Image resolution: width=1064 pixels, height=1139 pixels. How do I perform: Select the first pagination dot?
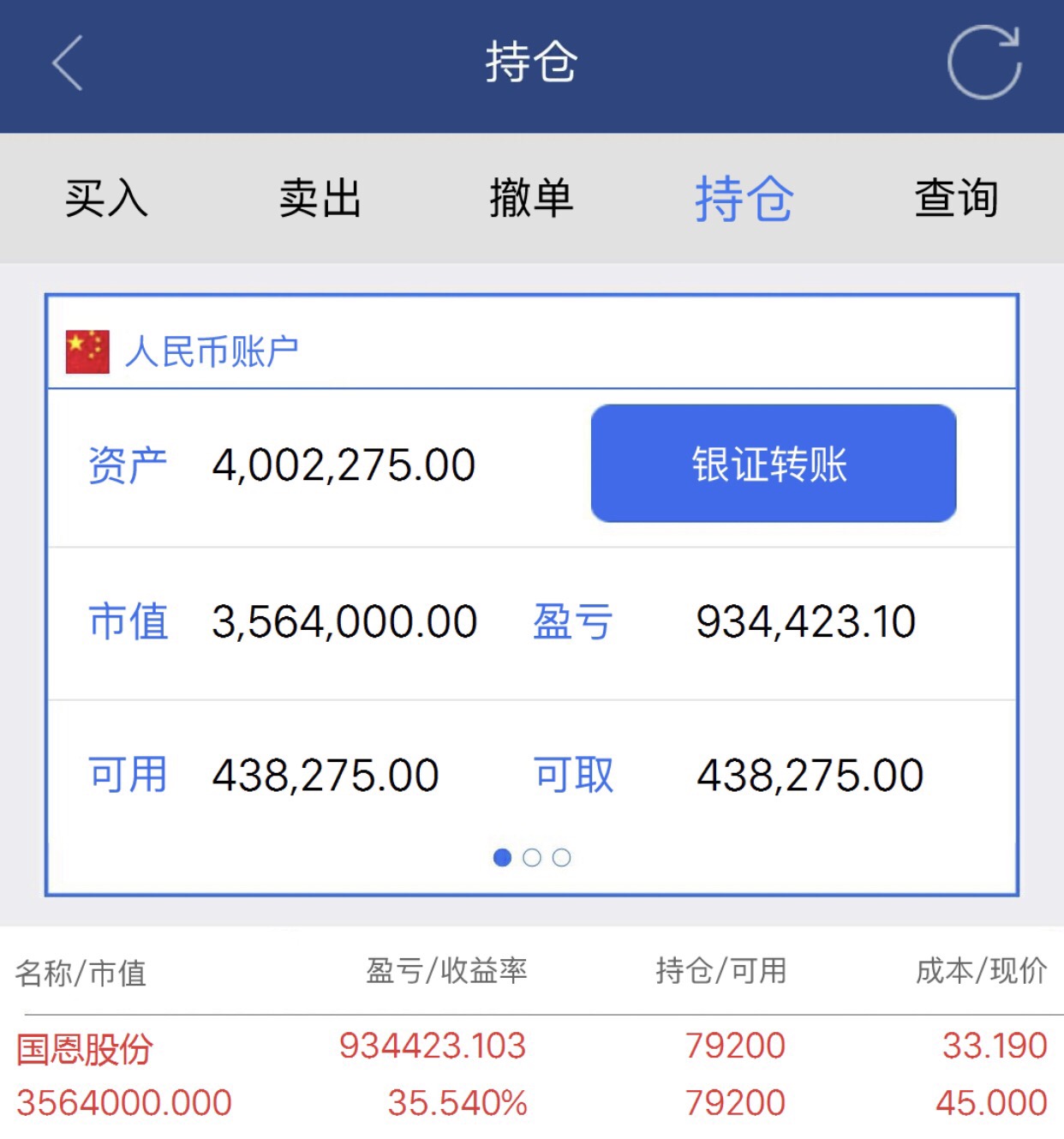(x=502, y=857)
